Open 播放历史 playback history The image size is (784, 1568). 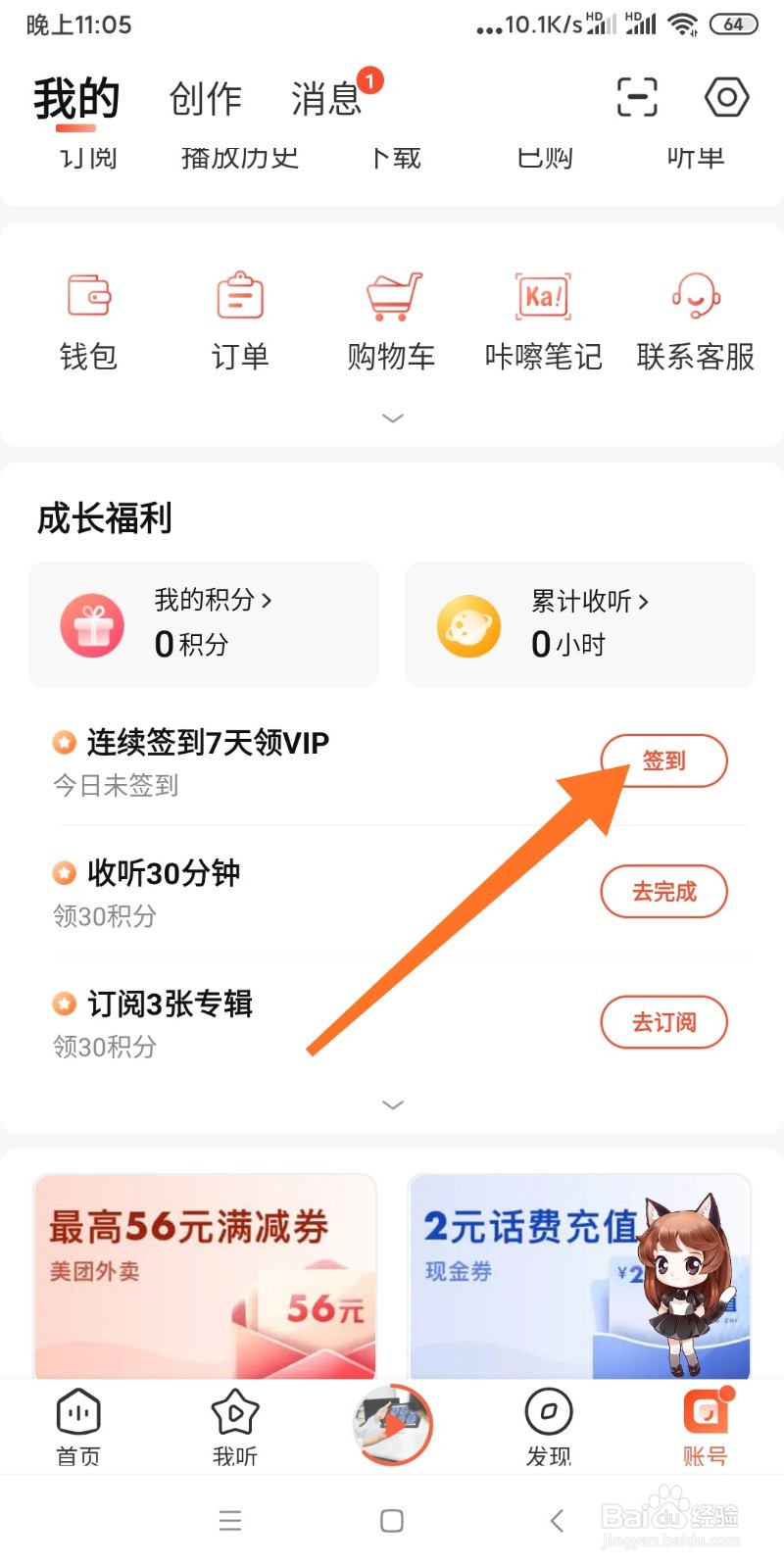(x=239, y=157)
